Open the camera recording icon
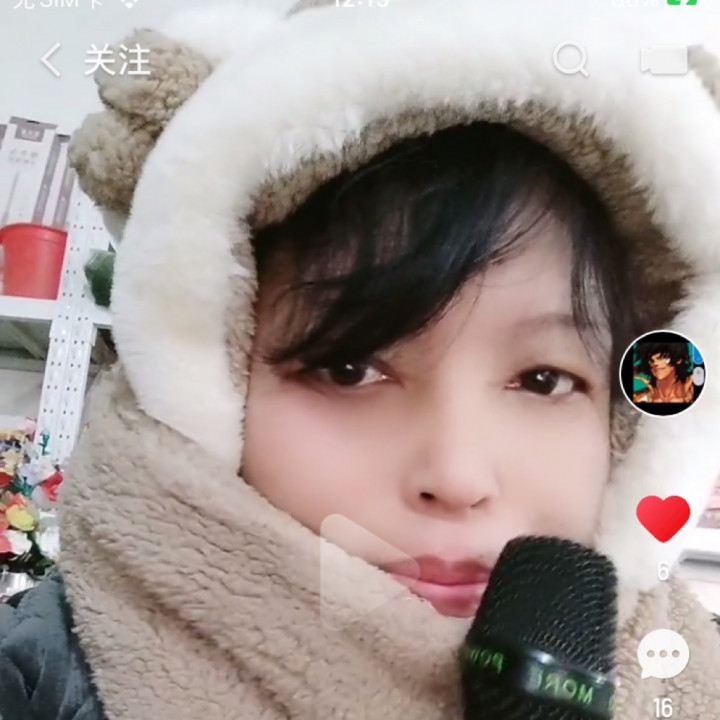This screenshot has height=720, width=720. [x=665, y=60]
